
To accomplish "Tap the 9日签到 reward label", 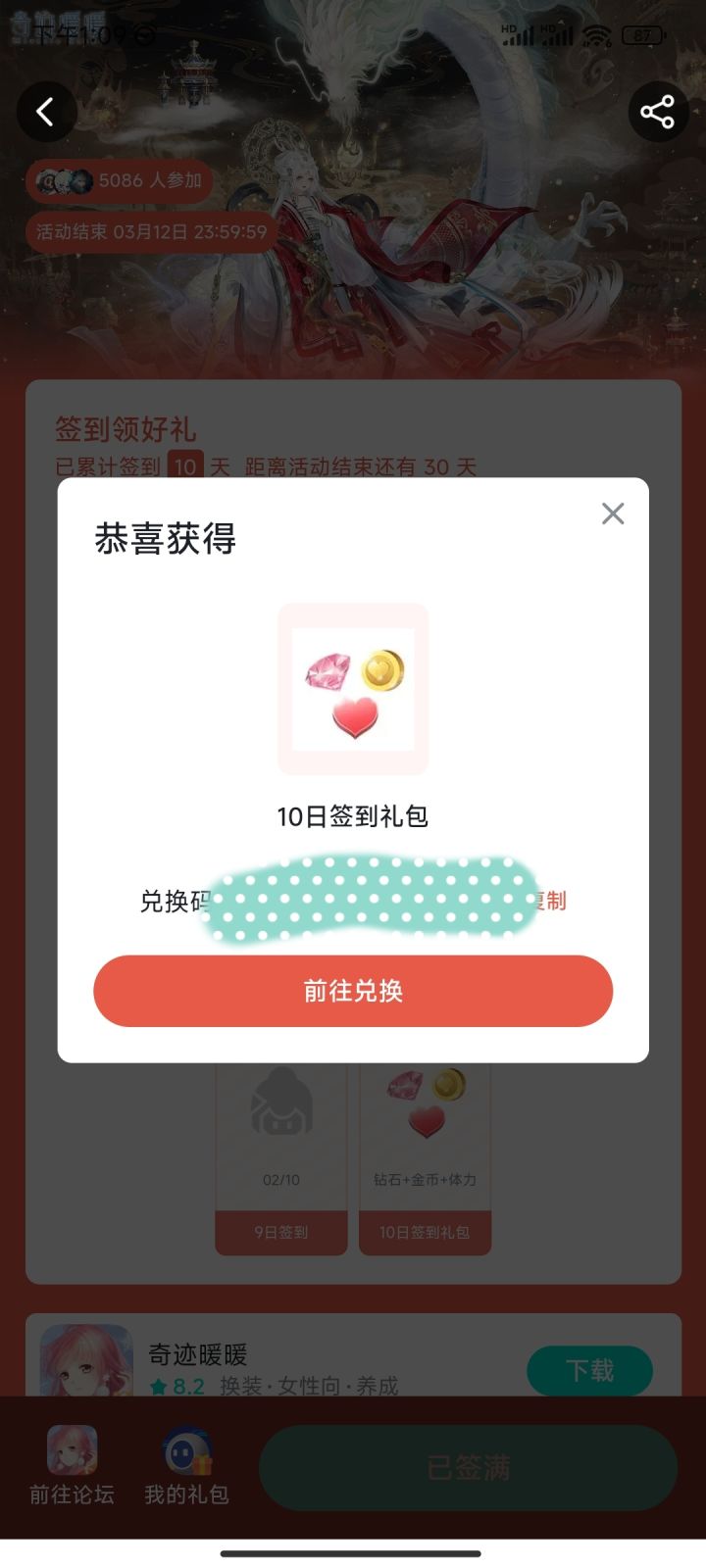I will click(x=281, y=1233).
